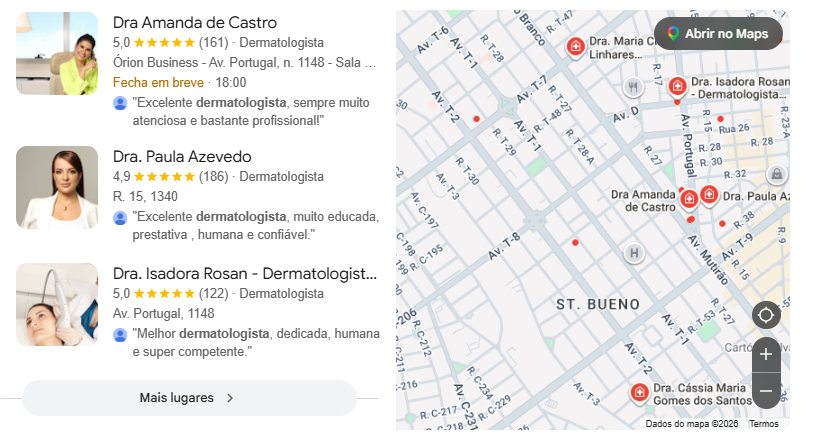
Task: Zoom out on the map
Action: [x=766, y=390]
